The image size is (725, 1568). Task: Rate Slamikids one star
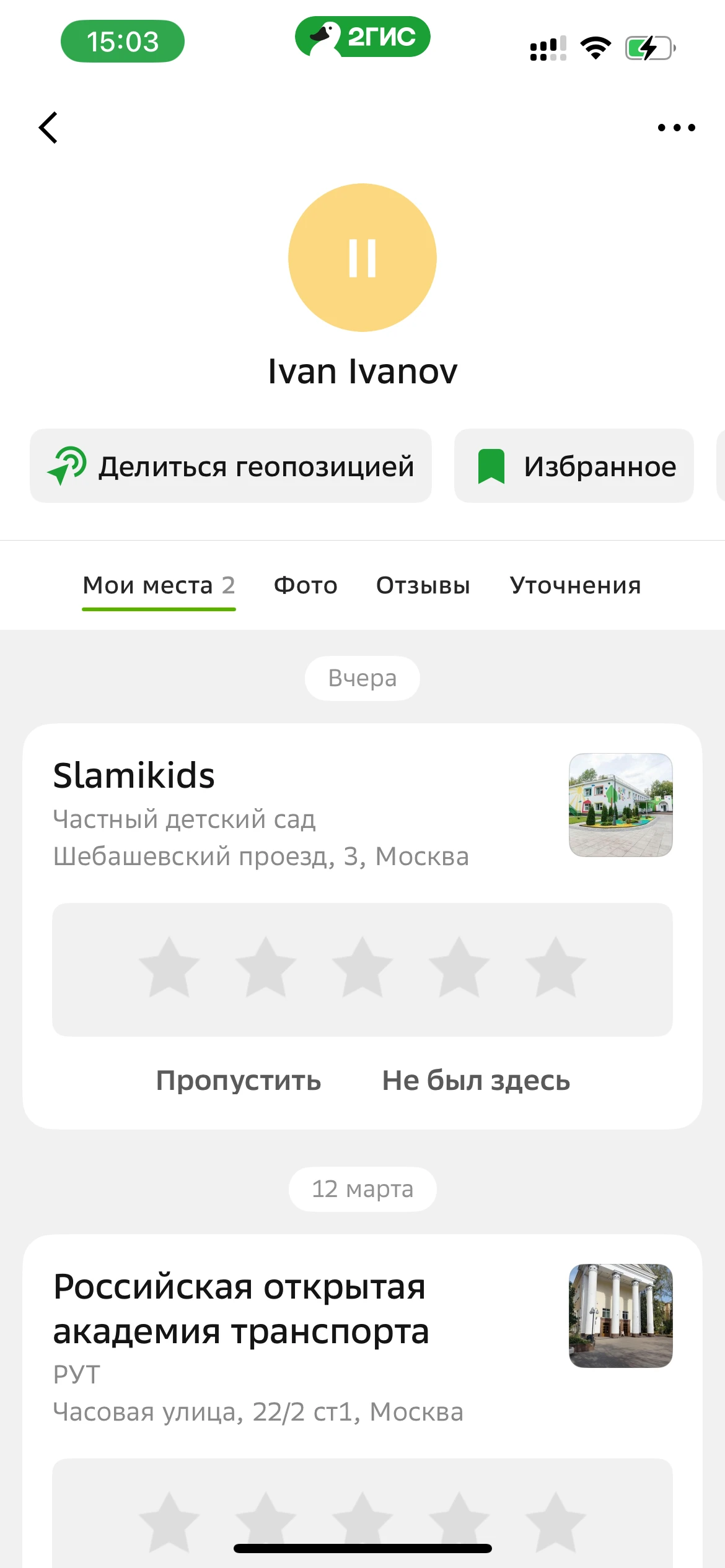coord(169,968)
